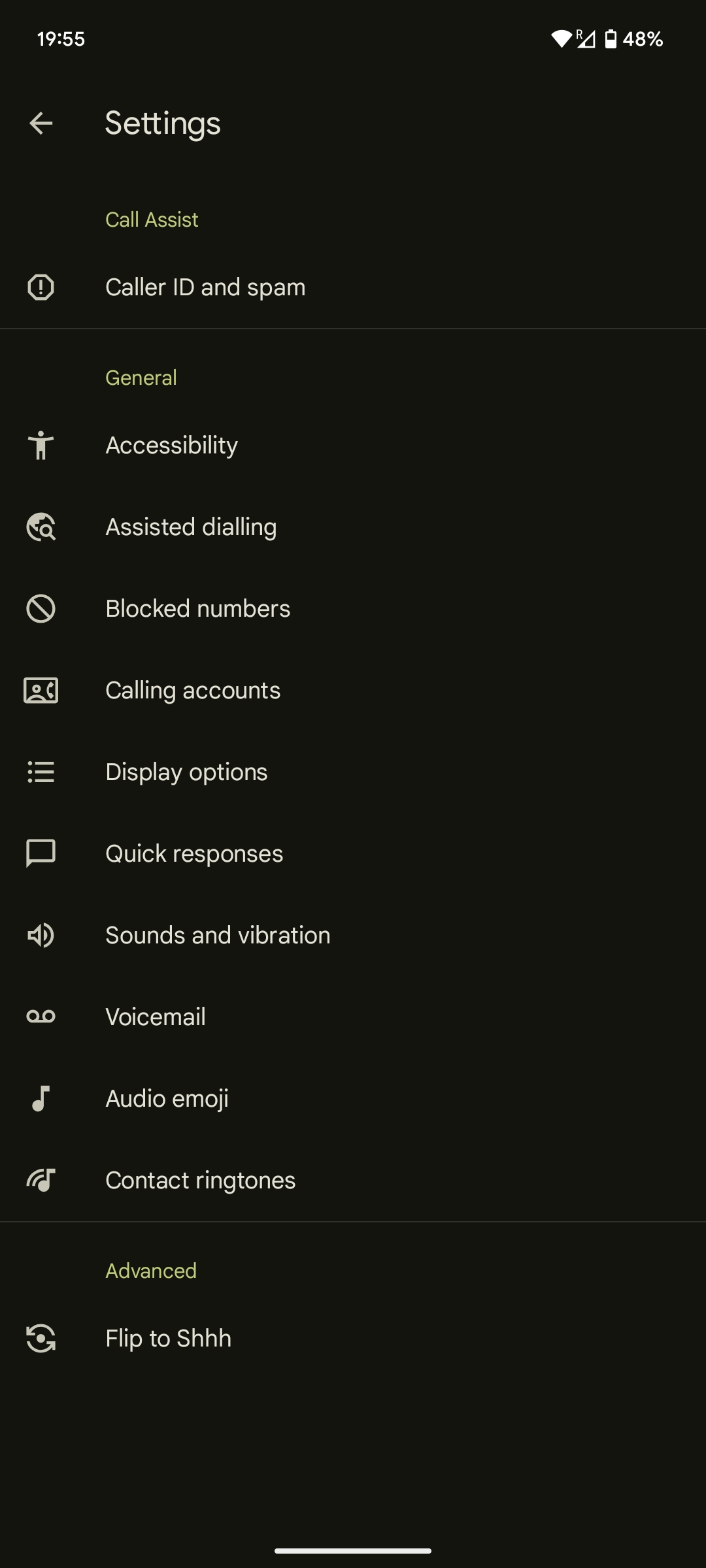Open Voicemail settings
This screenshot has width=706, height=1568.
pos(156,1017)
